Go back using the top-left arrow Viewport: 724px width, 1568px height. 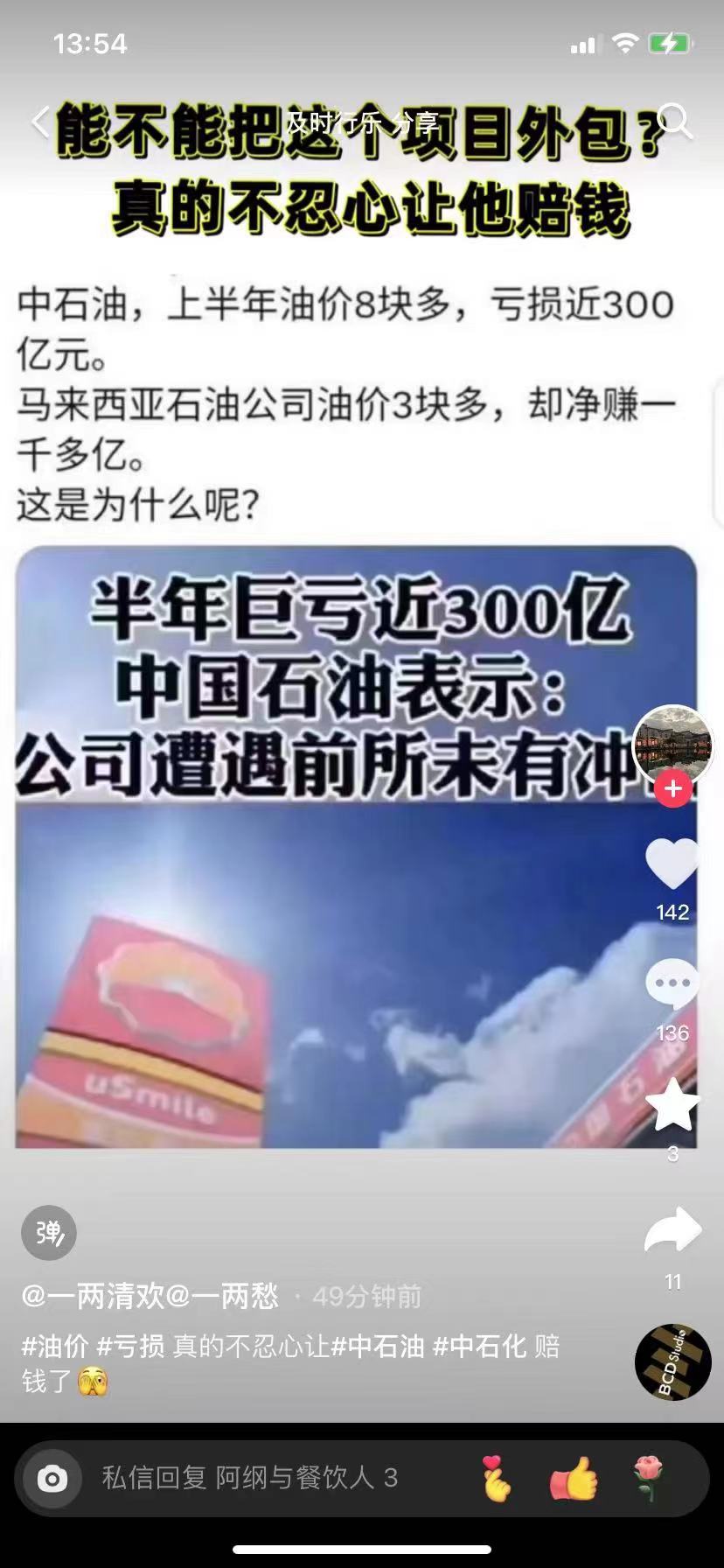pyautogui.click(x=40, y=122)
